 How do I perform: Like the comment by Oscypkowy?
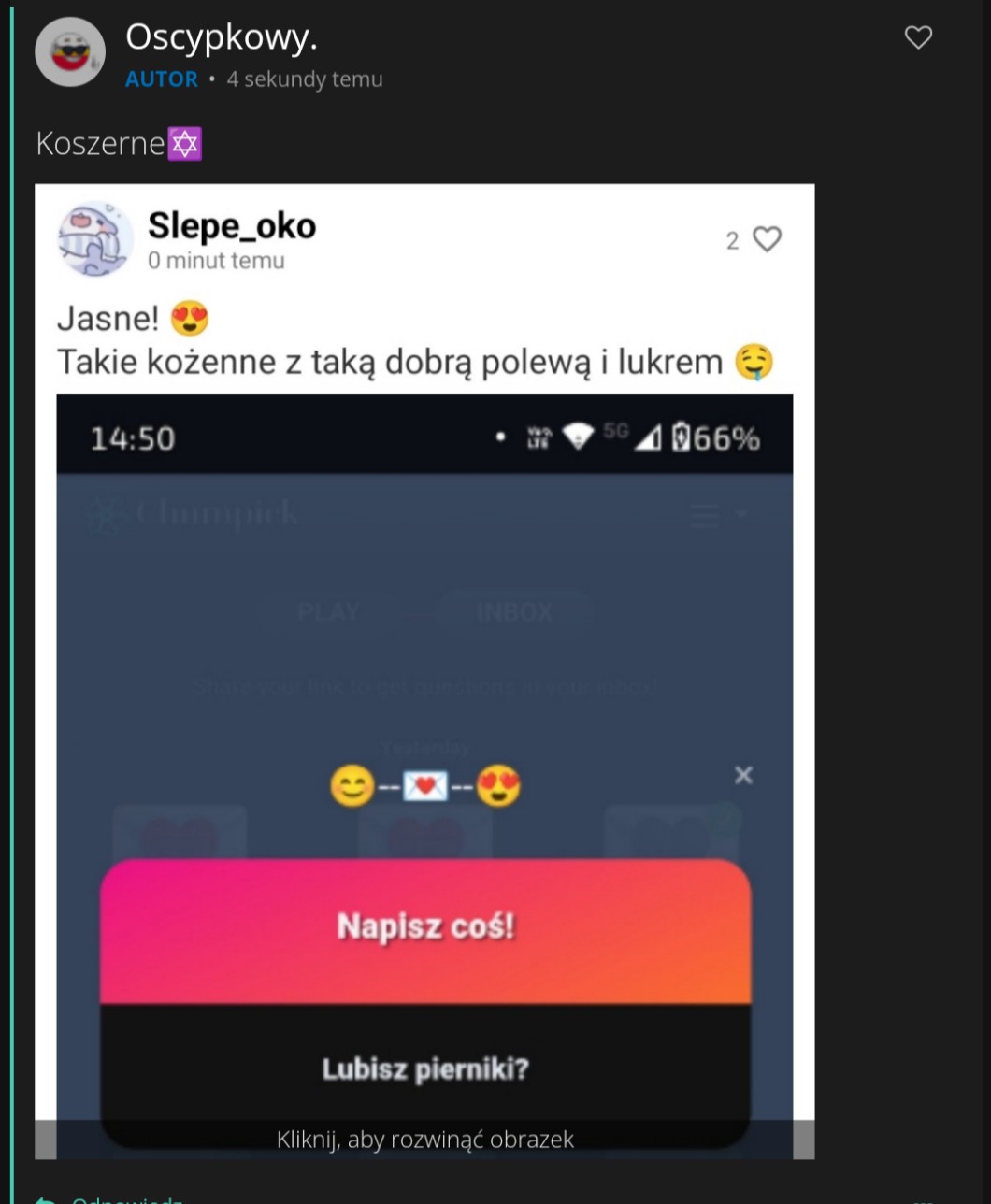pyautogui.click(x=918, y=37)
